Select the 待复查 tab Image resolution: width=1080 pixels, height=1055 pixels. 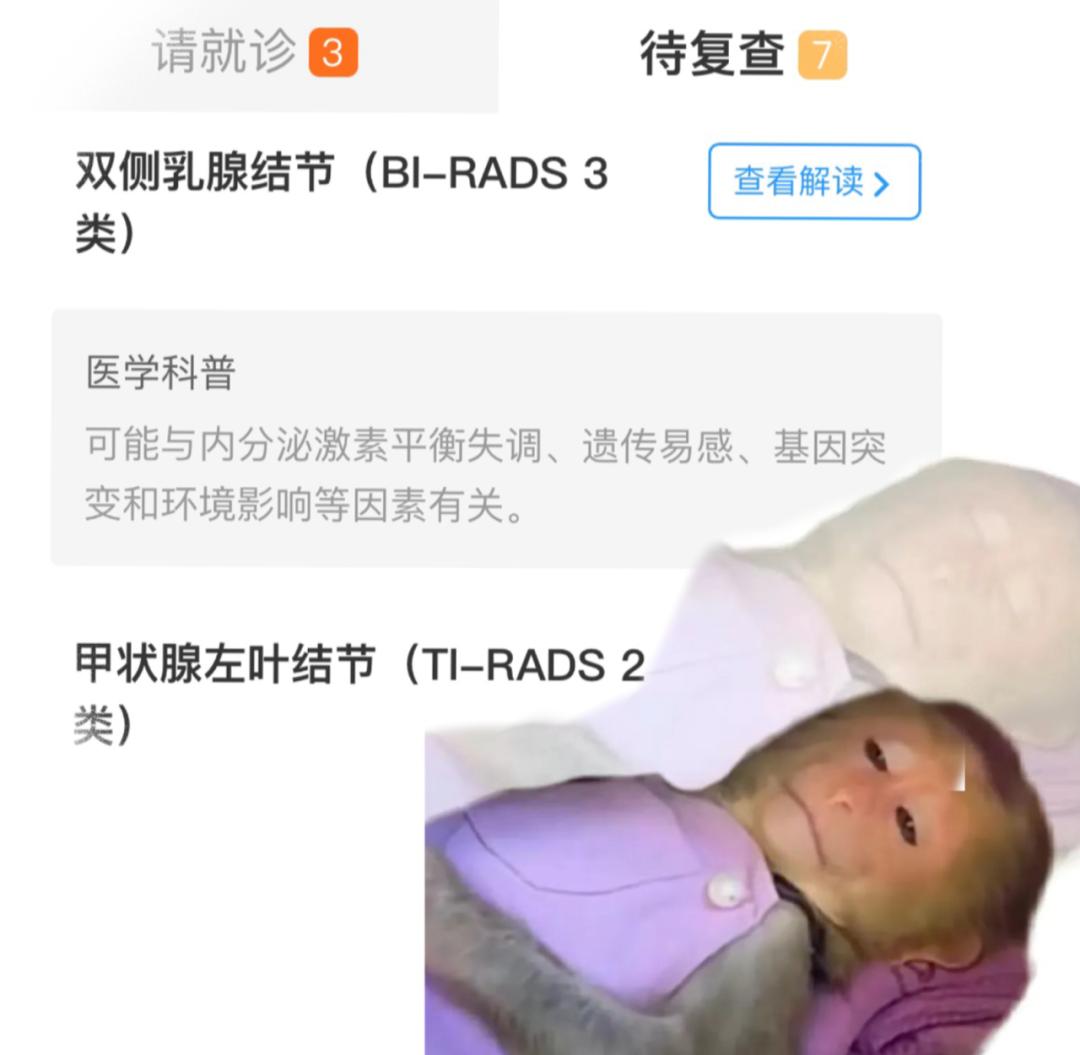(x=740, y=55)
